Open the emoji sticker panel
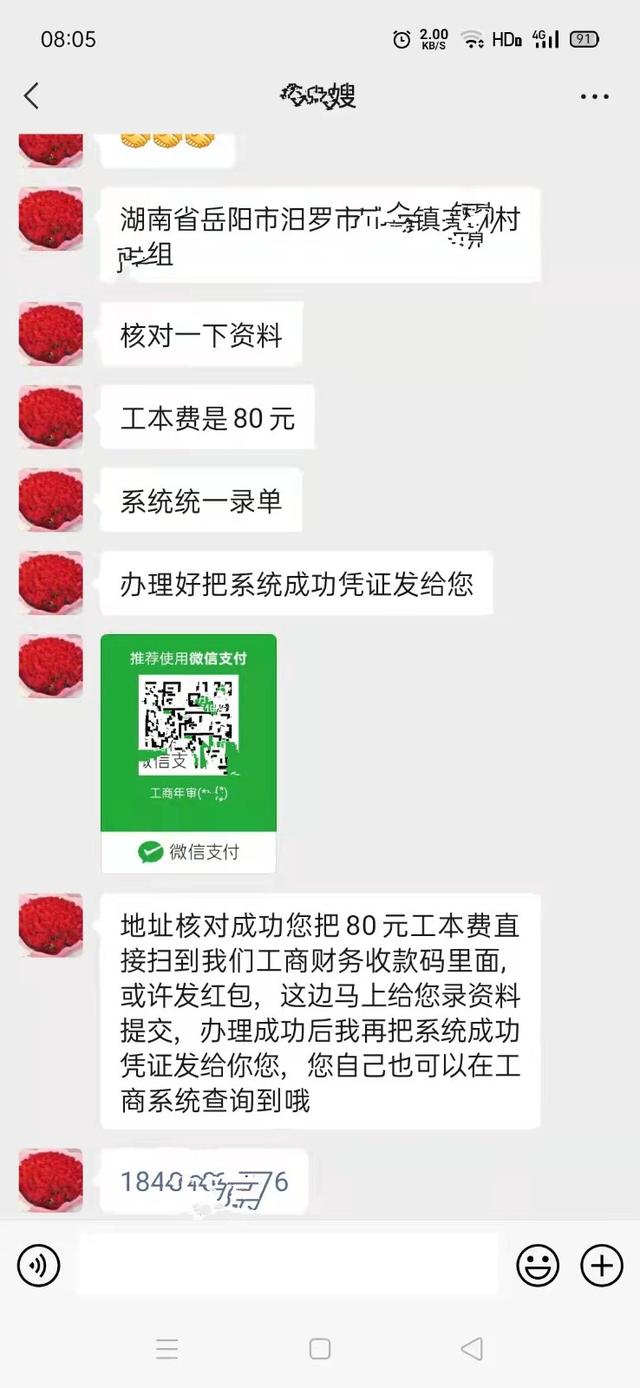 point(537,1266)
